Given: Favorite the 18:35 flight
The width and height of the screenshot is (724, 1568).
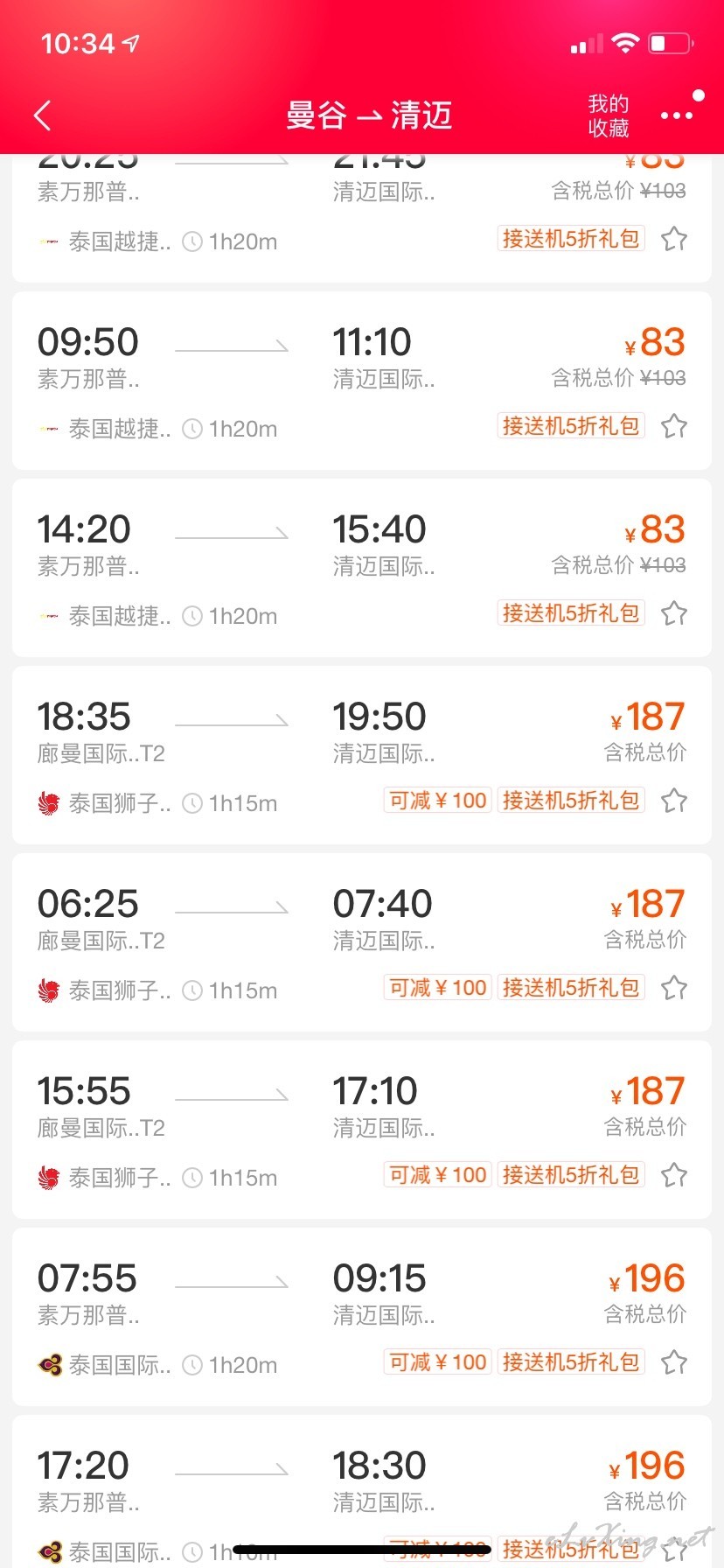Looking at the screenshot, I should [x=674, y=801].
